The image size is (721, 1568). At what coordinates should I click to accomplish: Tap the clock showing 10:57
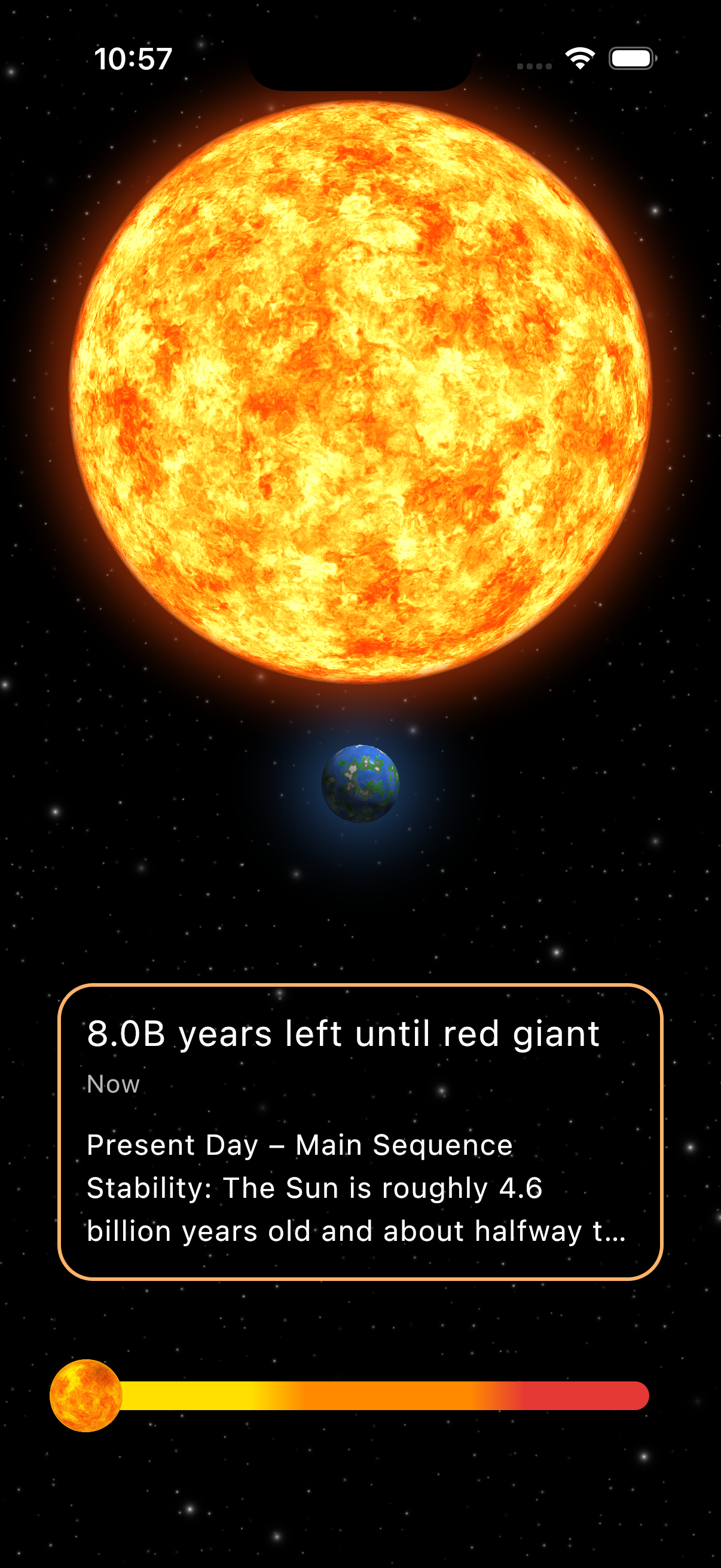coord(133,58)
